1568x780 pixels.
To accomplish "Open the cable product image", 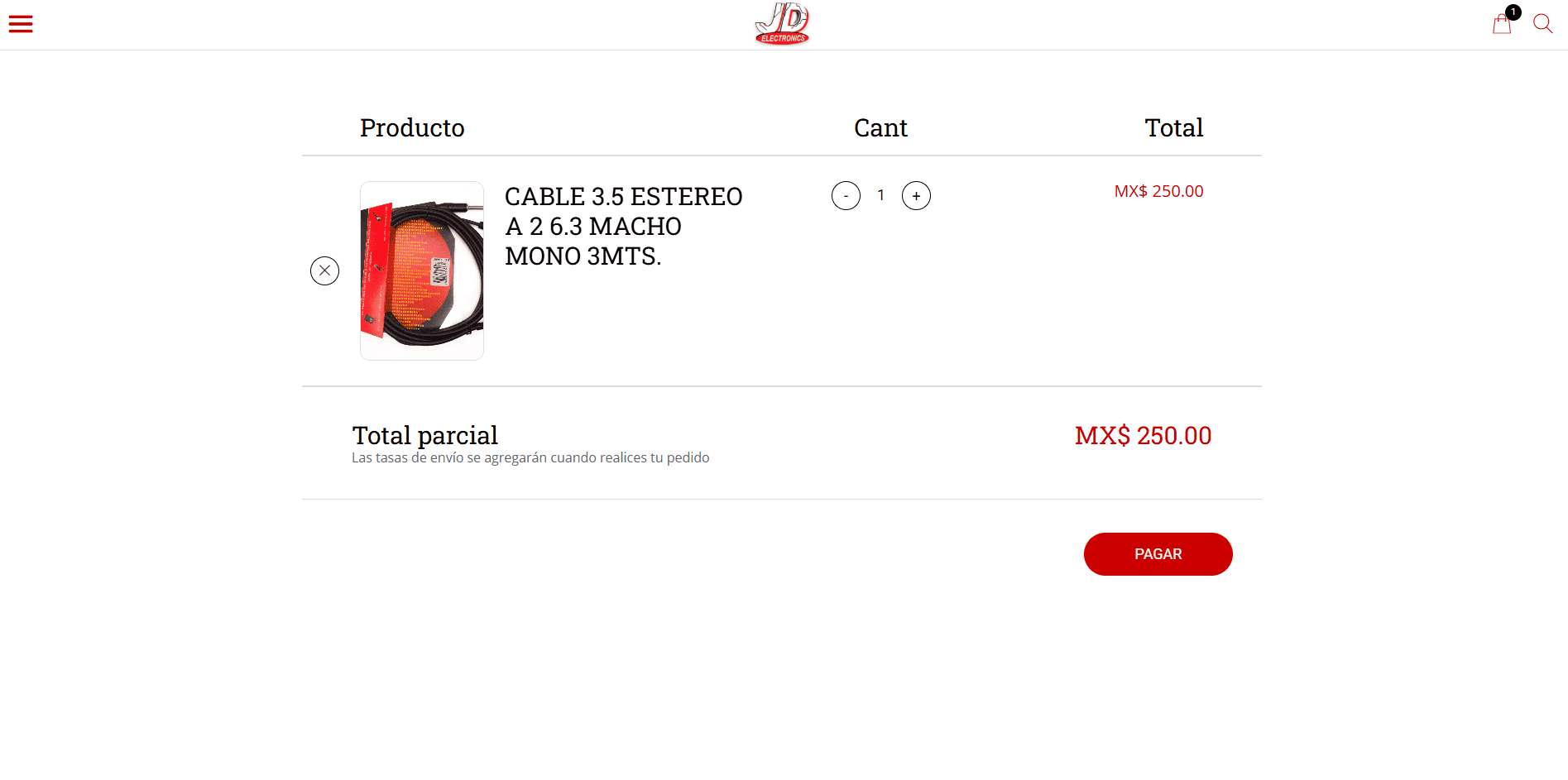I will (422, 270).
